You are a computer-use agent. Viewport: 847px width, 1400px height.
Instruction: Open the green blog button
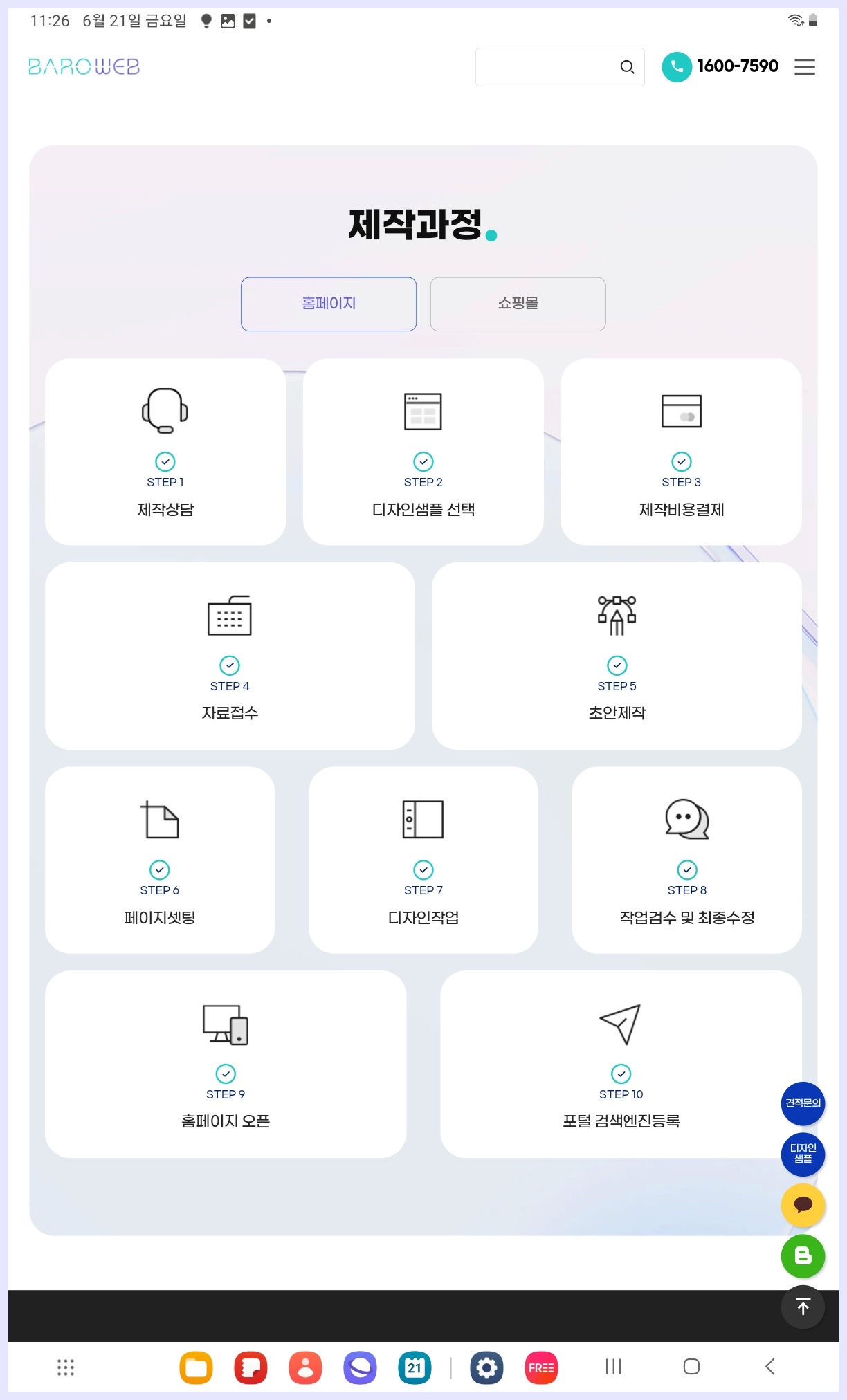[803, 1255]
